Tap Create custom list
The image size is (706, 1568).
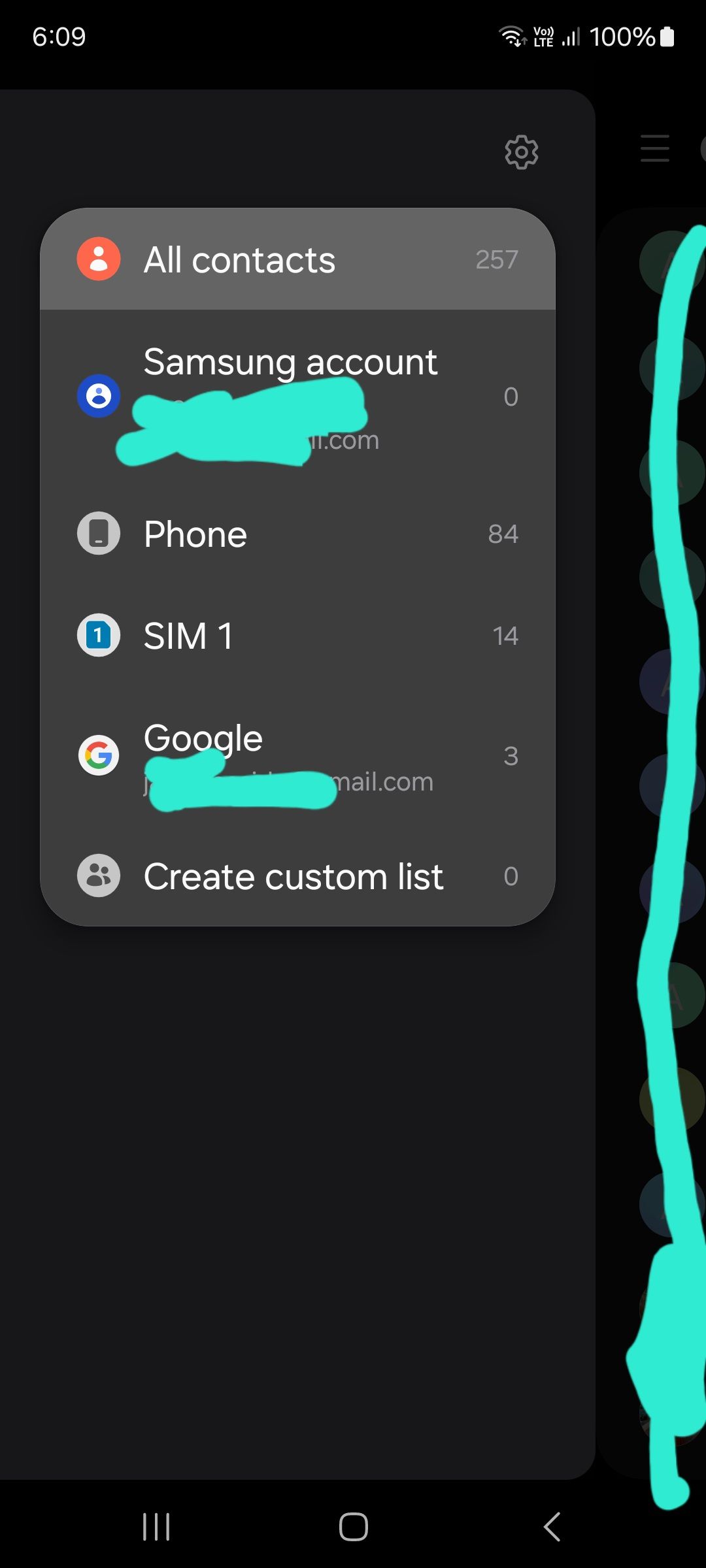[x=293, y=876]
